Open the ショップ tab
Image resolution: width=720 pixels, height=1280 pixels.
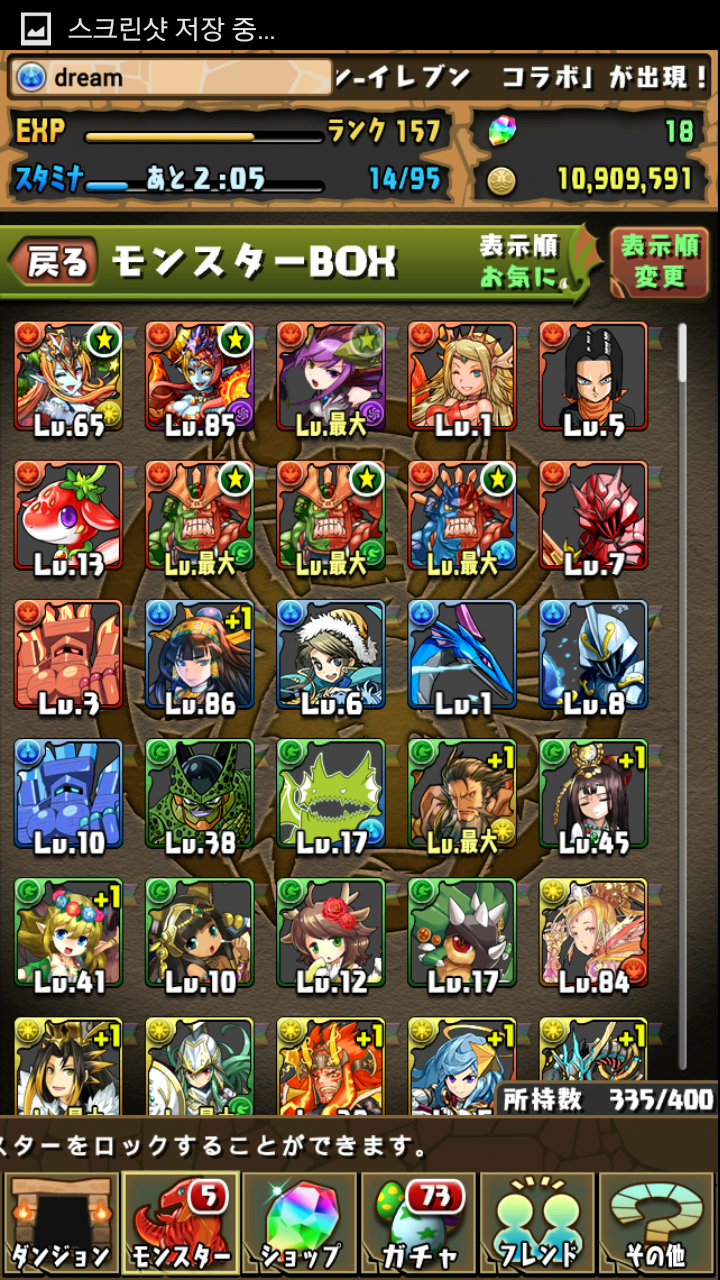coord(300,1224)
